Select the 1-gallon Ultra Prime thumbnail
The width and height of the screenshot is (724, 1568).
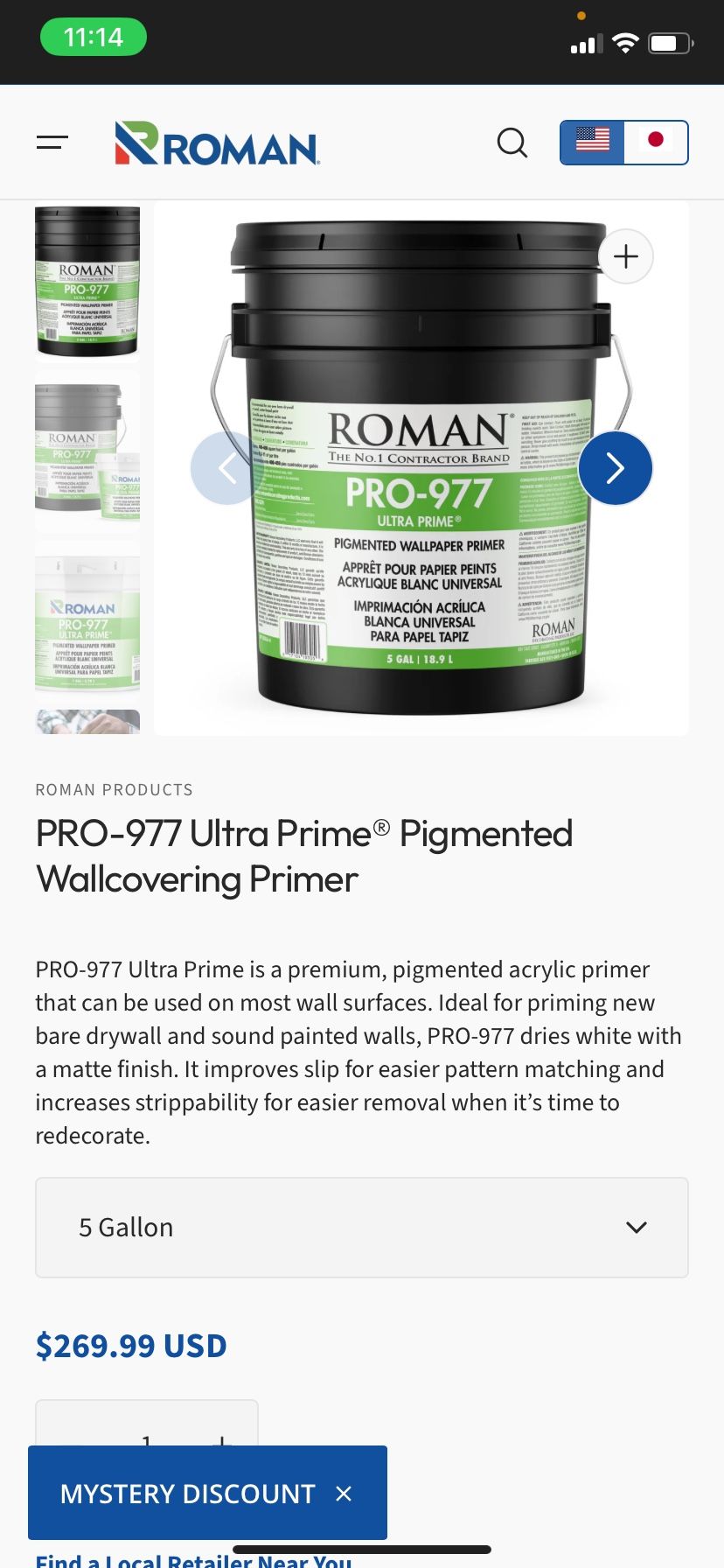(x=87, y=621)
